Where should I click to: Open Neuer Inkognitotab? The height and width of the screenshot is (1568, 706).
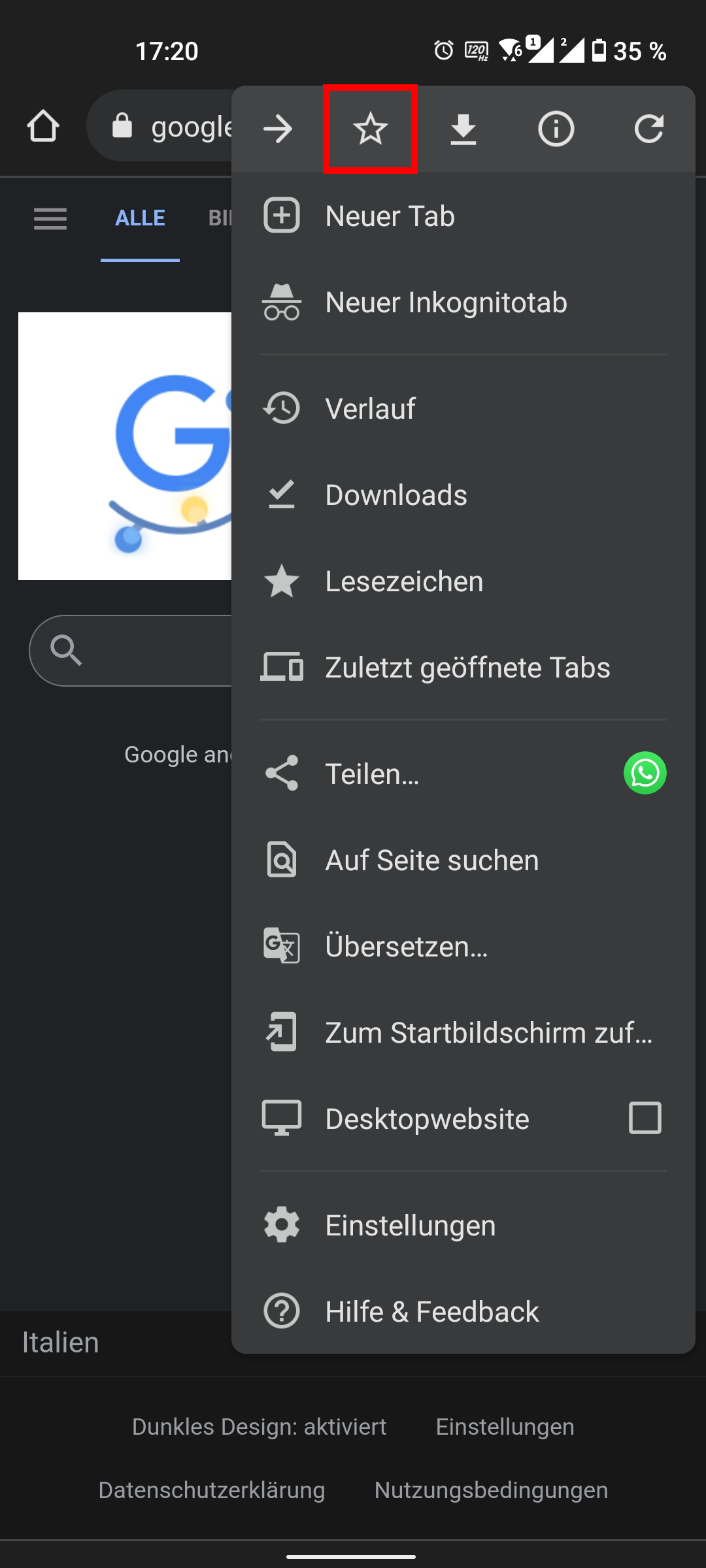point(446,302)
